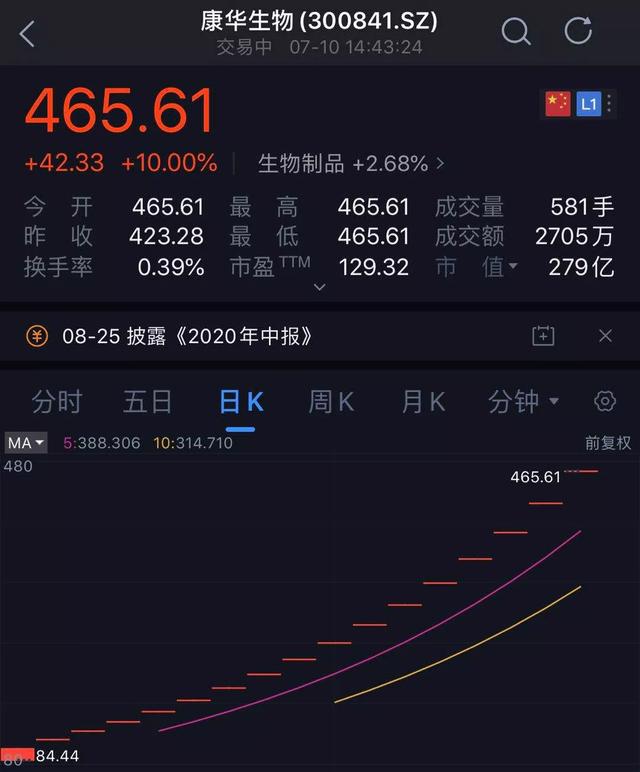Open the 生物制品 sector link
Screen dimensions: 640x772
click(x=350, y=163)
